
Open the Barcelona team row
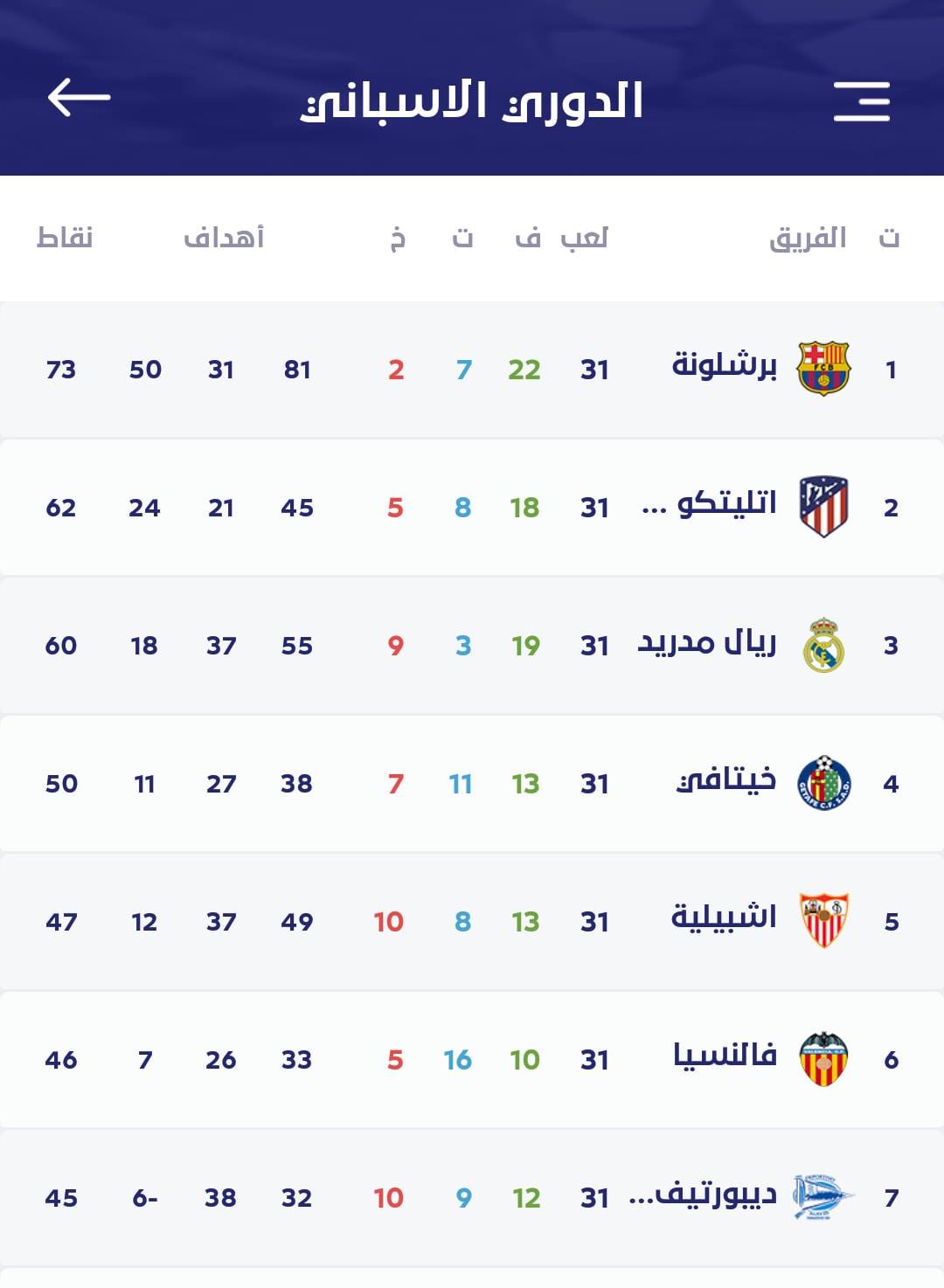472,370
